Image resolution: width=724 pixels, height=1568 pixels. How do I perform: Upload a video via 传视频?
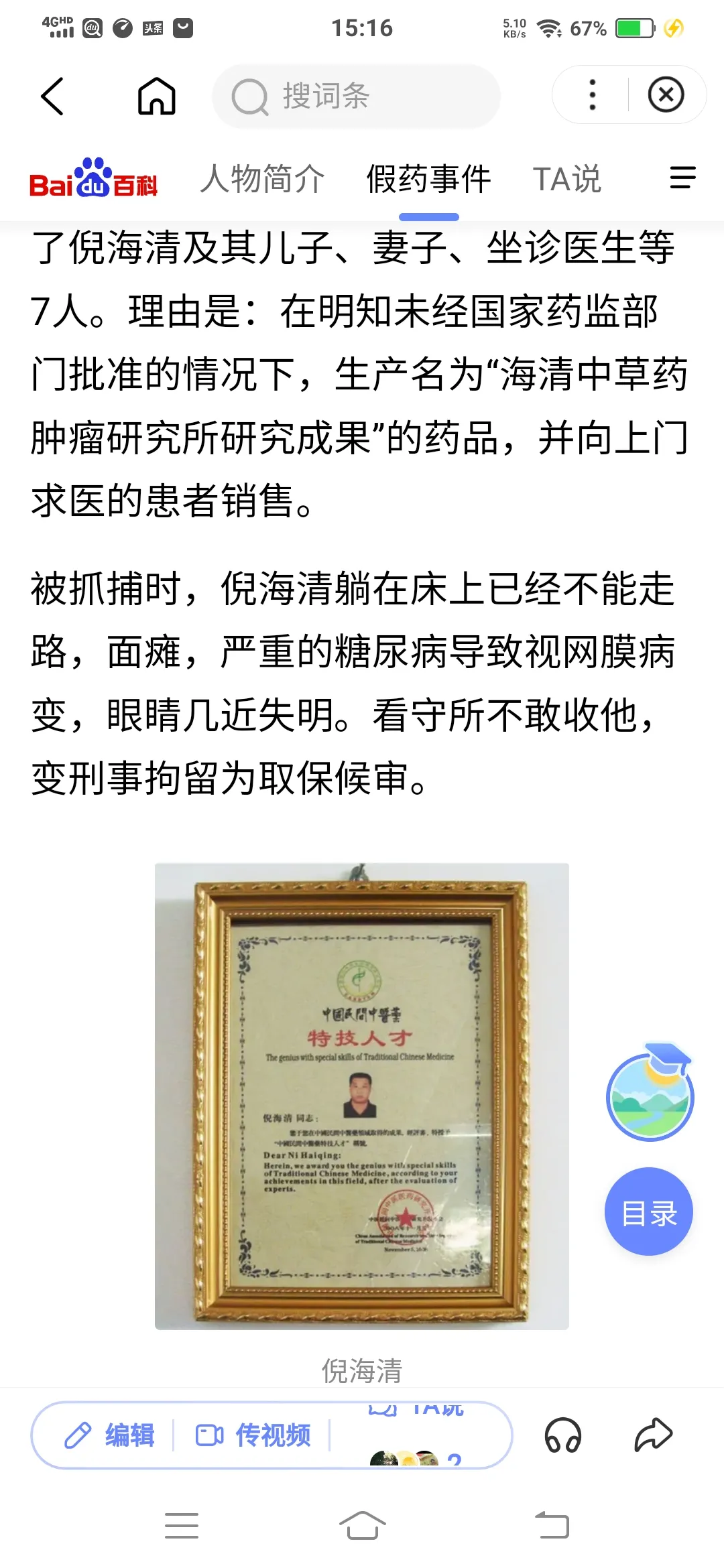[x=253, y=1435]
